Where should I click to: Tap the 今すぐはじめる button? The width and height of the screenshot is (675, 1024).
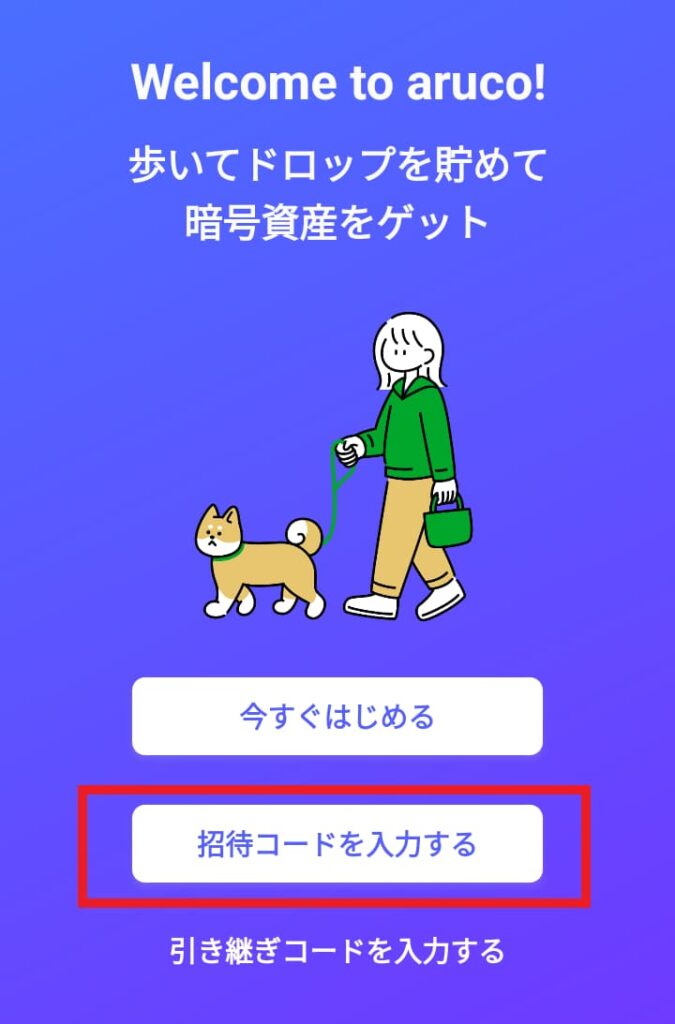(337, 716)
